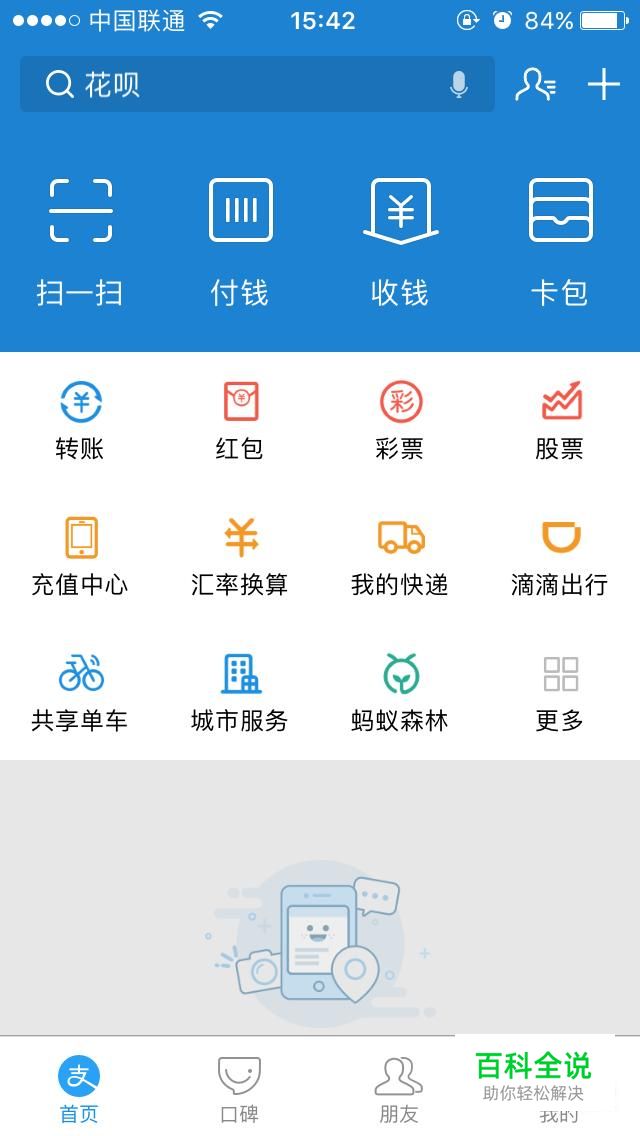Image resolution: width=640 pixels, height=1136 pixels.
Task: Start voice search with the microphone icon
Action: tap(459, 85)
